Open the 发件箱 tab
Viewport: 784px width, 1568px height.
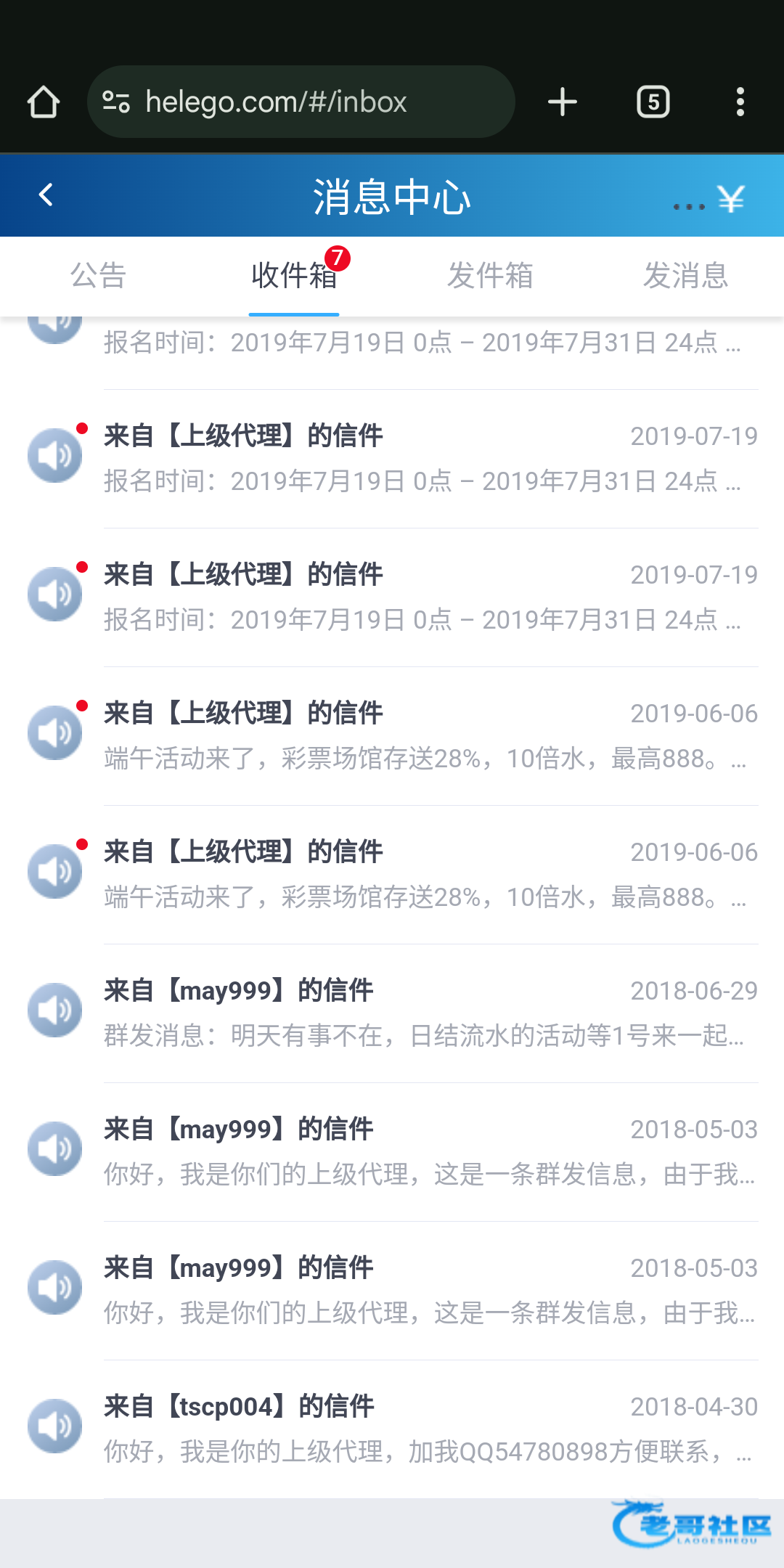pos(490,276)
